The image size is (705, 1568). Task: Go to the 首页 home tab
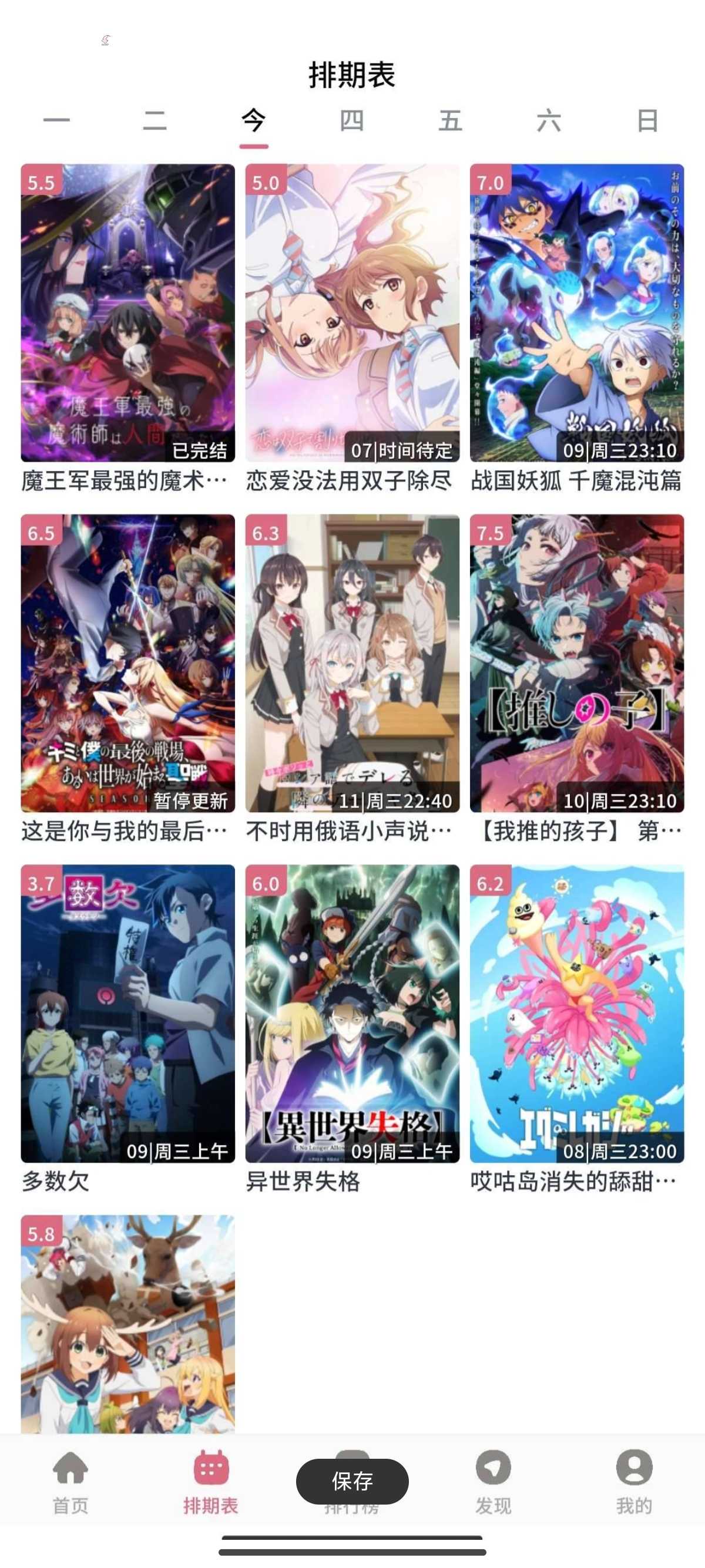click(x=70, y=1482)
